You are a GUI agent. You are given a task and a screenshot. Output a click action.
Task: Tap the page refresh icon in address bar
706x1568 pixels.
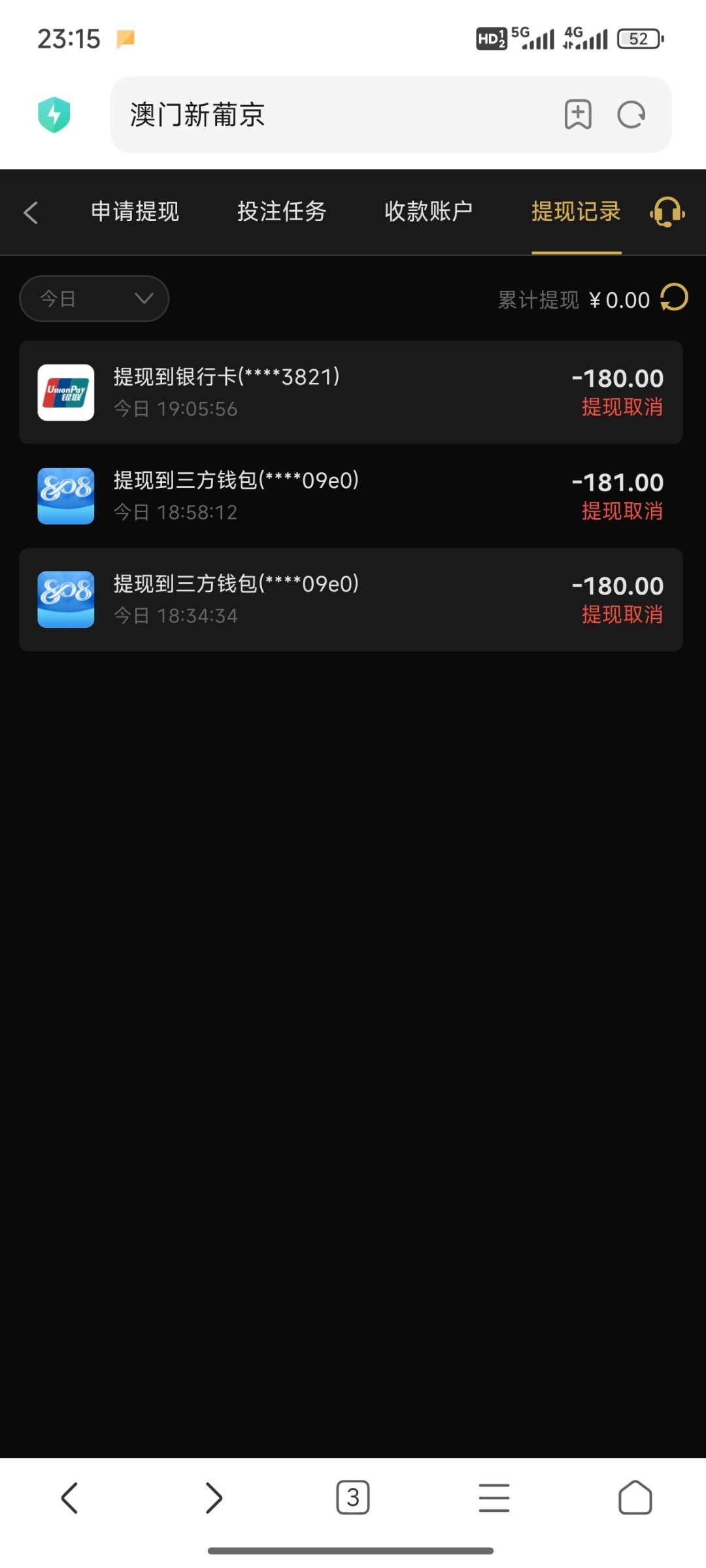click(631, 114)
